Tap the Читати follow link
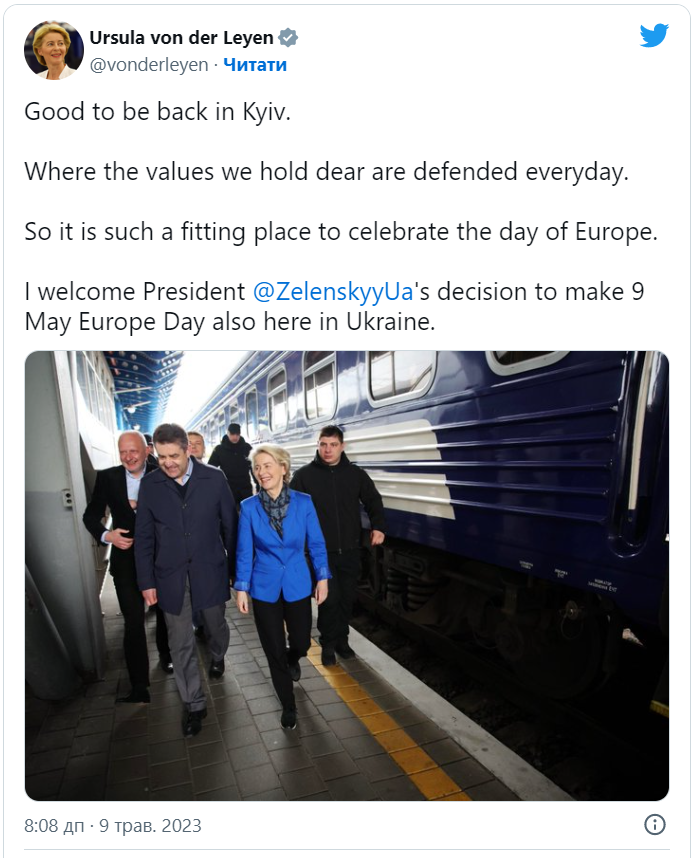 click(x=254, y=65)
